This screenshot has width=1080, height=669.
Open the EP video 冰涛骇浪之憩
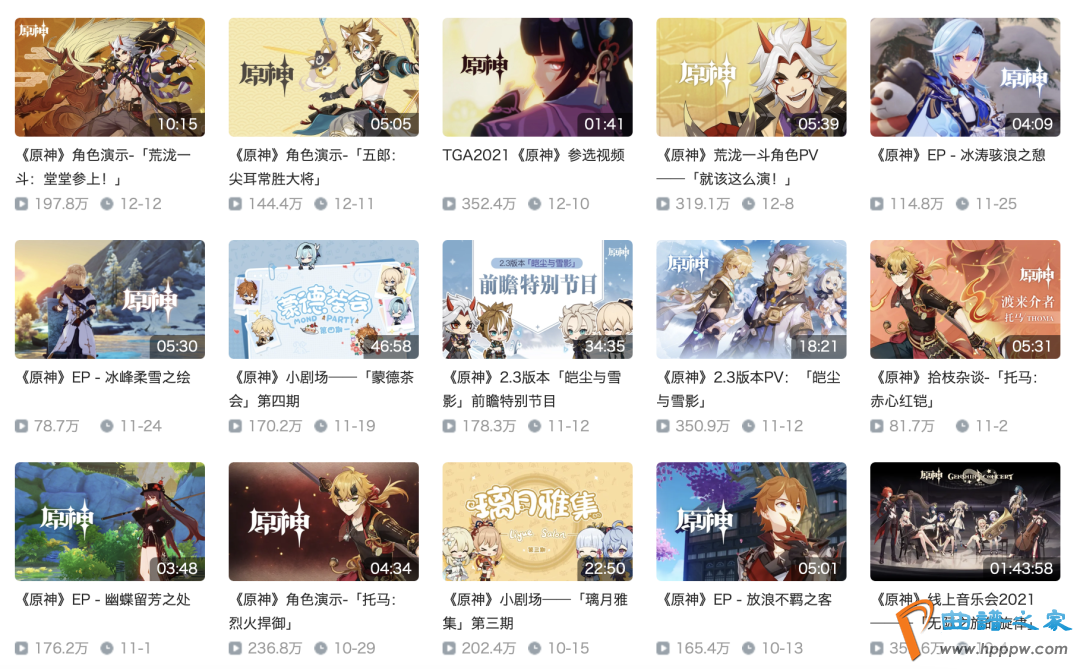pyautogui.click(x=965, y=77)
